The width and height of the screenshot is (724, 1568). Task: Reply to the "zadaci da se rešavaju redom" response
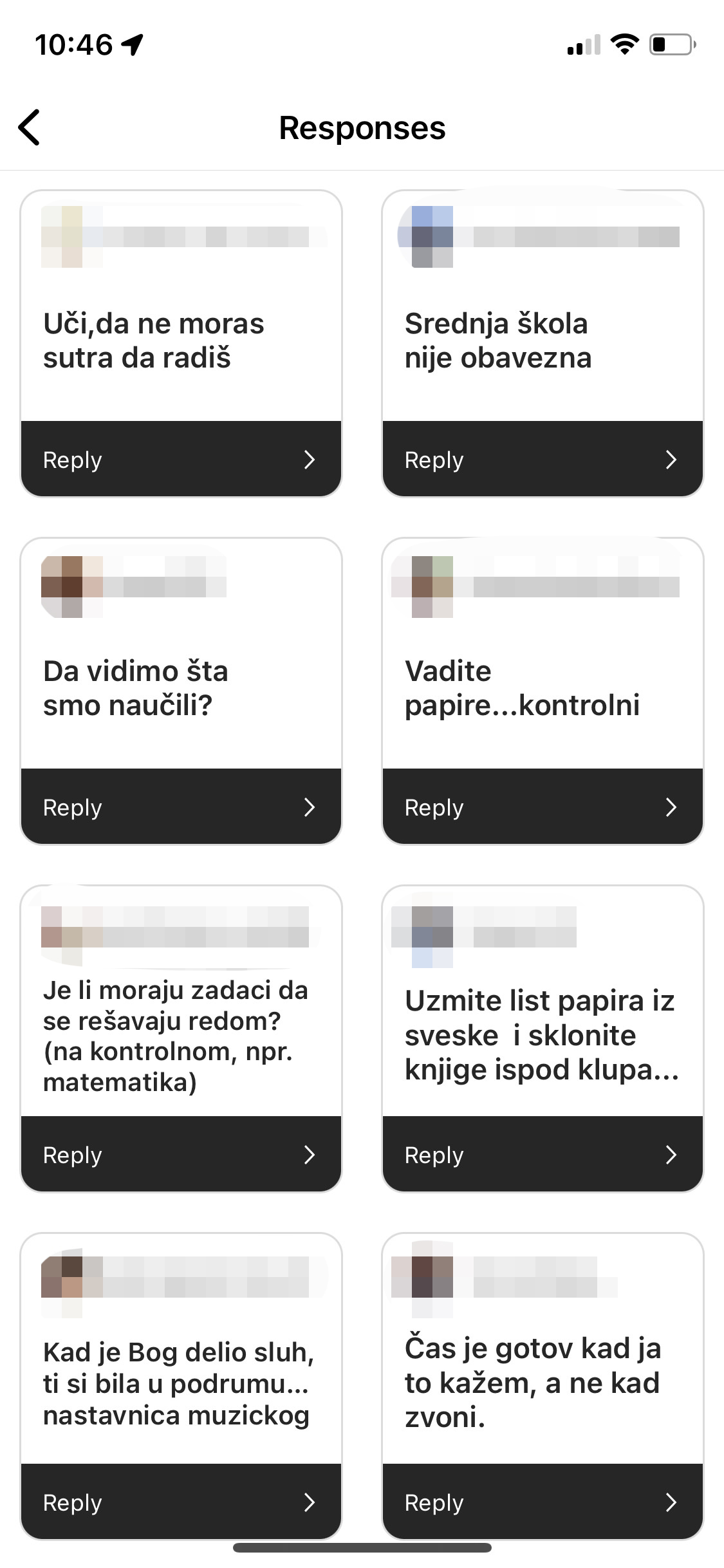[181, 1155]
